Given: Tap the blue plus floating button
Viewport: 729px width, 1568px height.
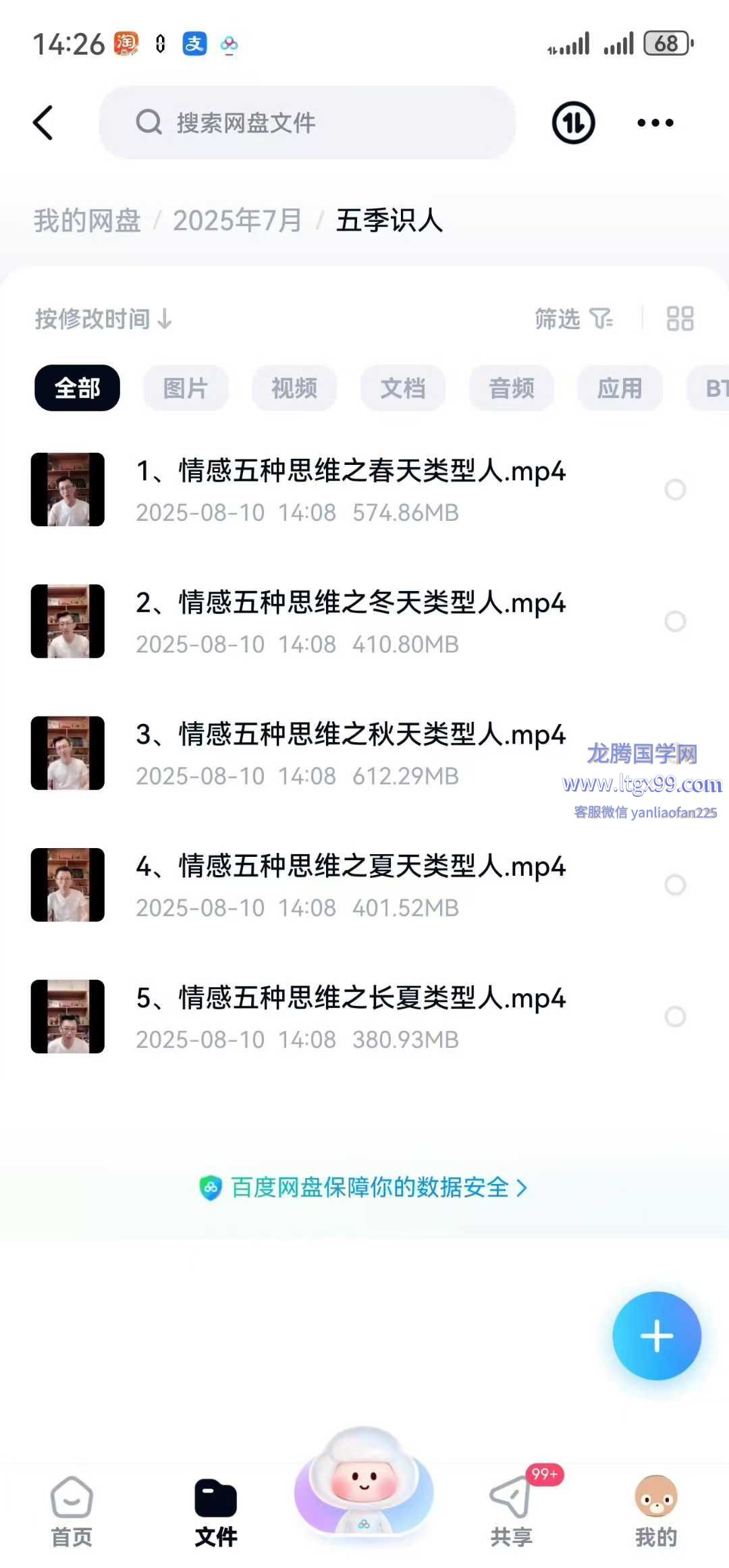Looking at the screenshot, I should coord(656,1336).
